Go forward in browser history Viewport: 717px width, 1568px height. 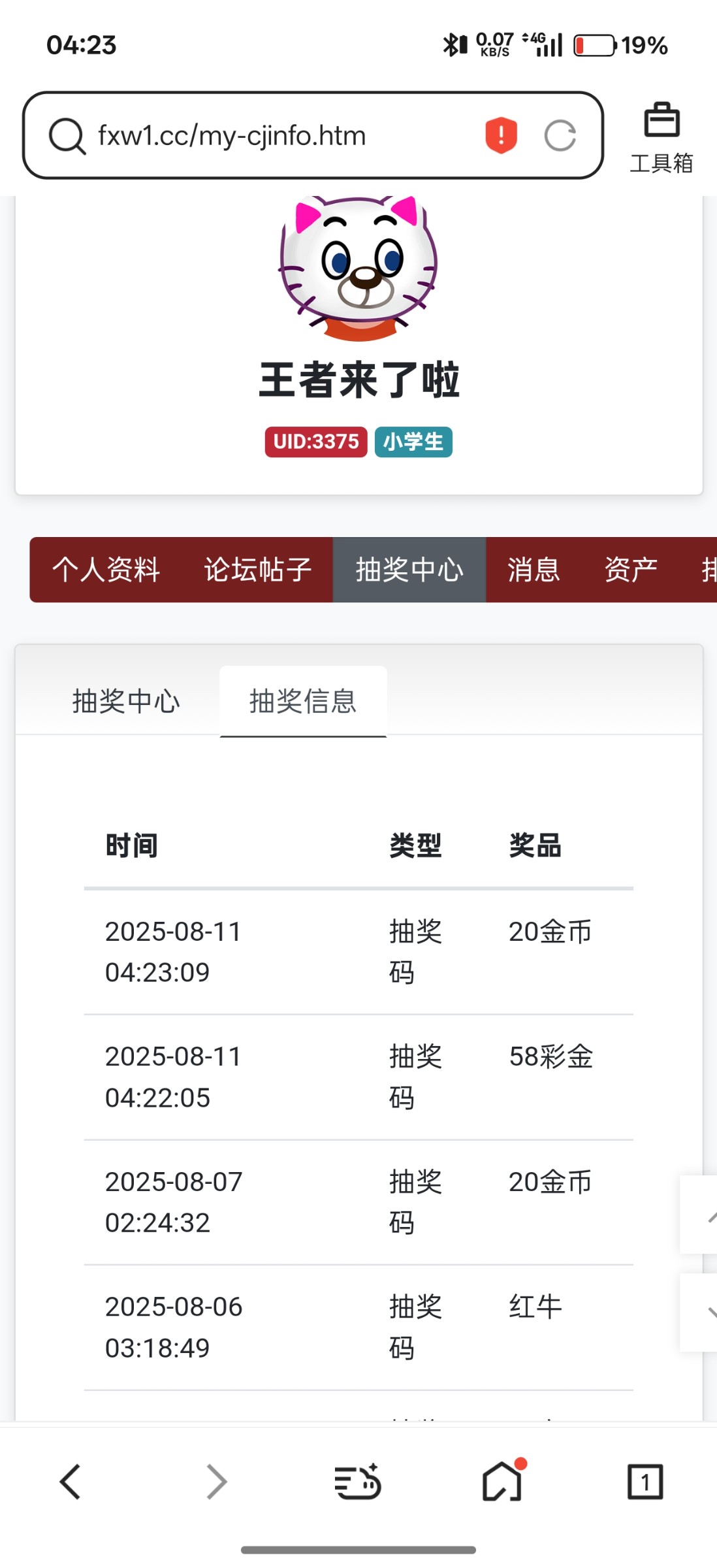[x=215, y=1481]
